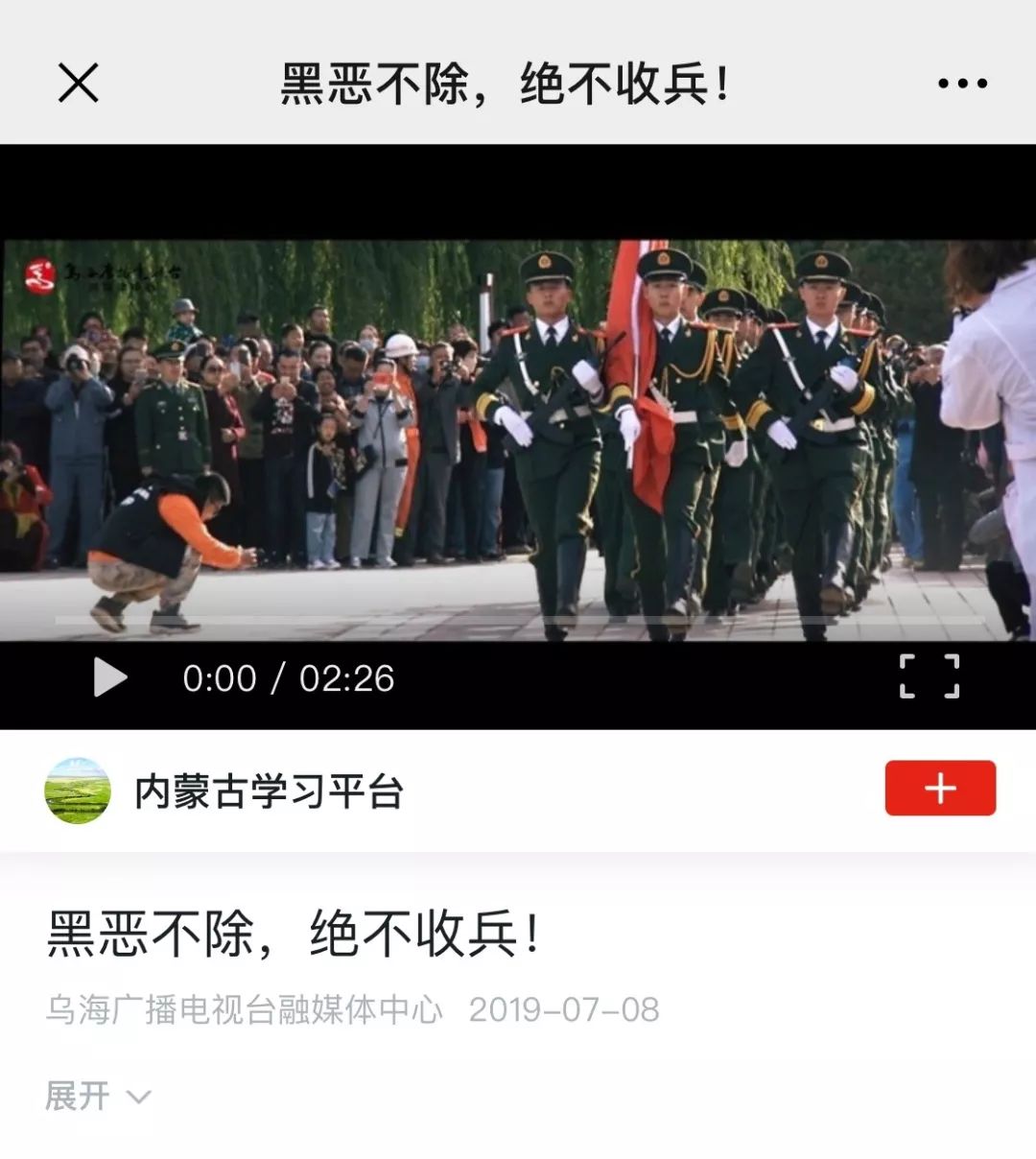Open the three-dot overflow menu
This screenshot has width=1036, height=1159.
coord(962,83)
